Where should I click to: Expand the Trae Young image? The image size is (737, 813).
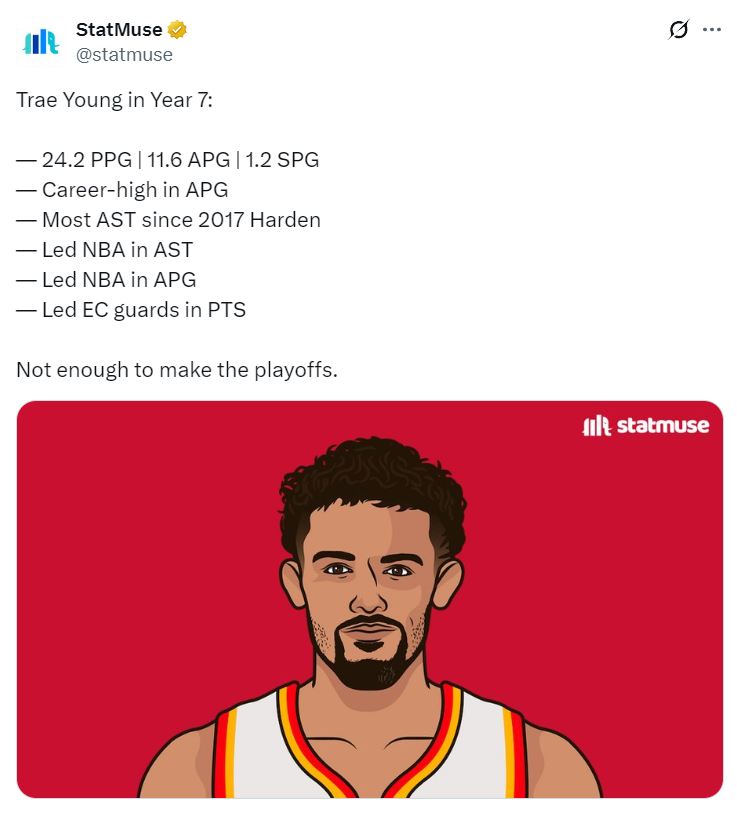tap(369, 599)
